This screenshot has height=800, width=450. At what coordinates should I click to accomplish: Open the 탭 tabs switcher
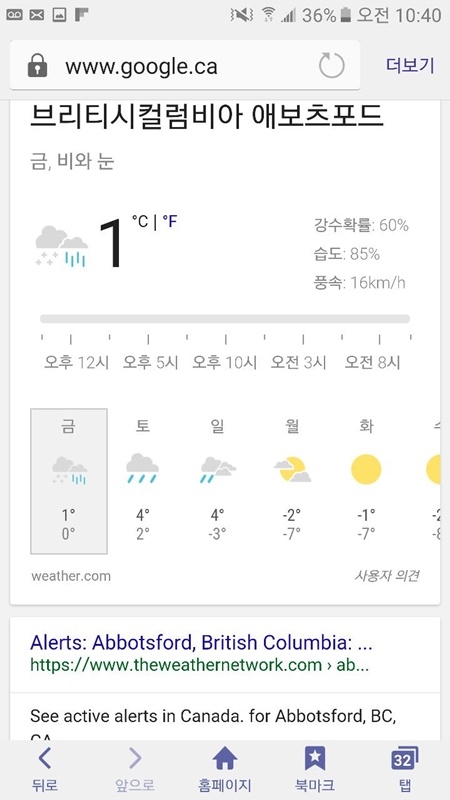pos(405,770)
